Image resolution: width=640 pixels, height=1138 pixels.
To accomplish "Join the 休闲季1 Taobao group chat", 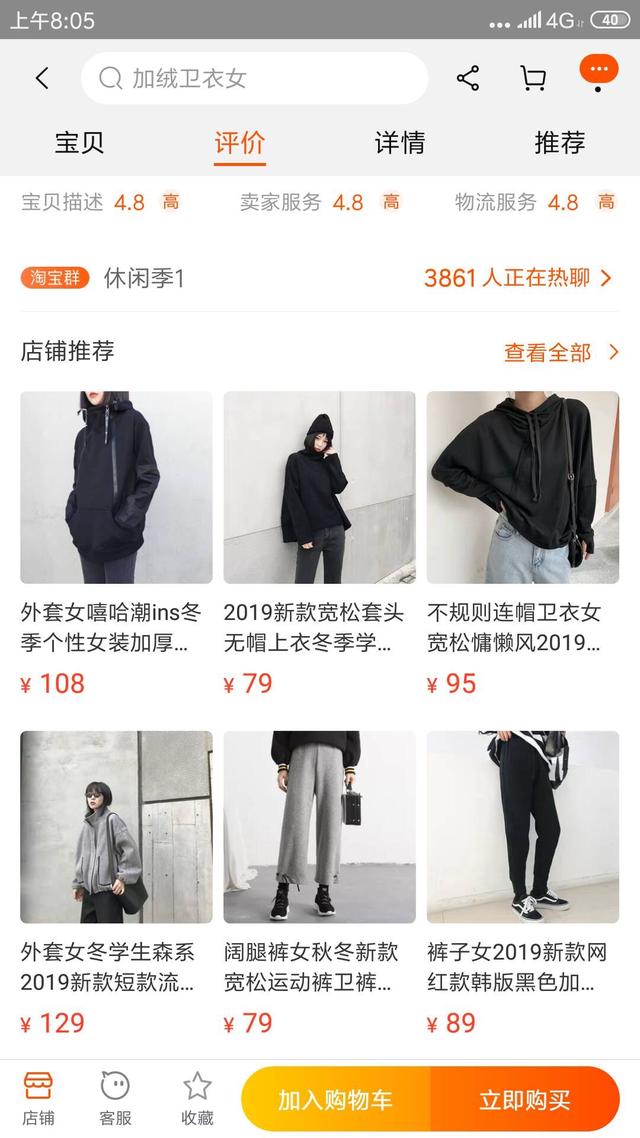I will point(518,278).
